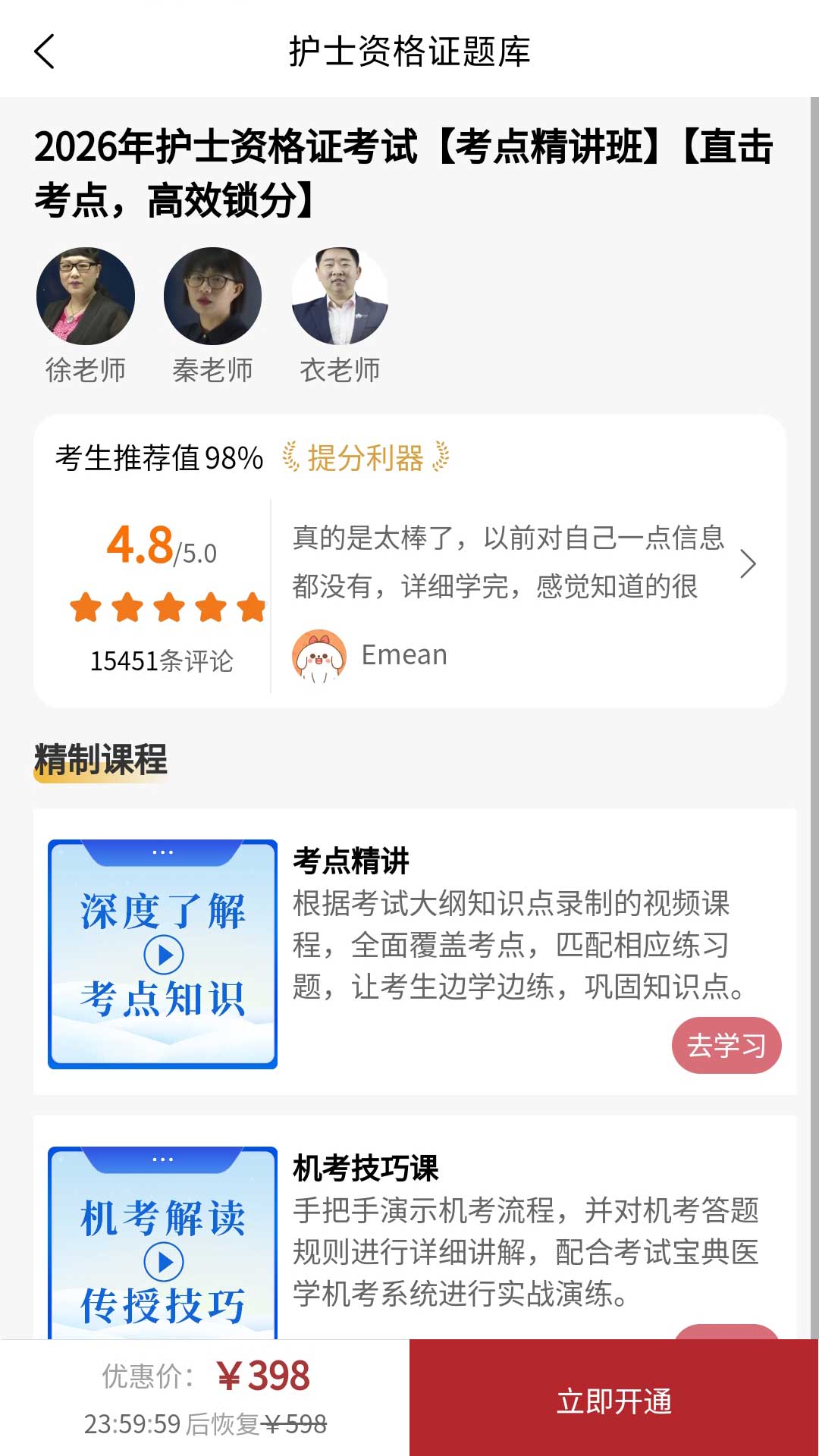Open the 15451条评论 comment list

162,661
